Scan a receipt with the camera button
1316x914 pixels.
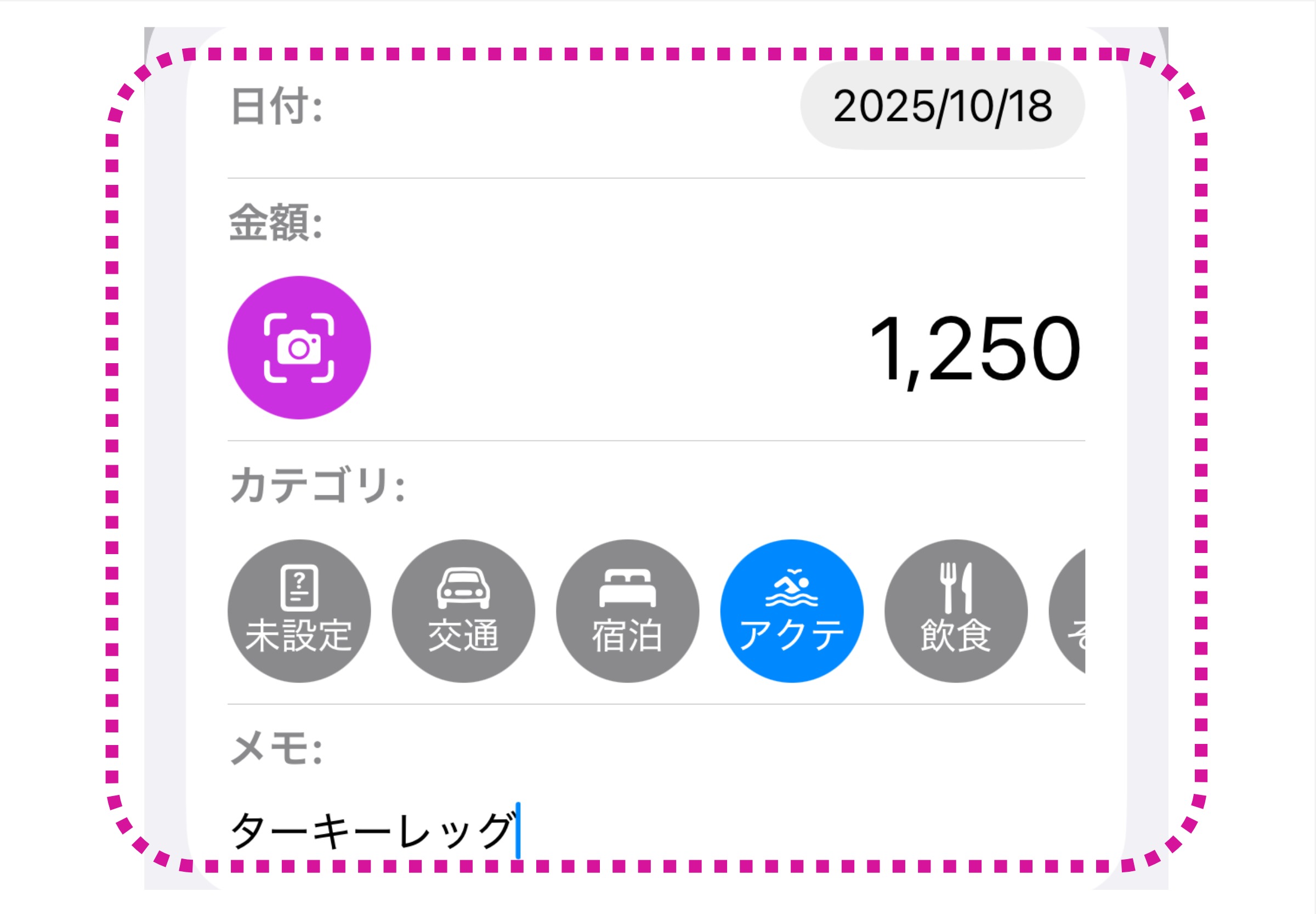pyautogui.click(x=299, y=348)
